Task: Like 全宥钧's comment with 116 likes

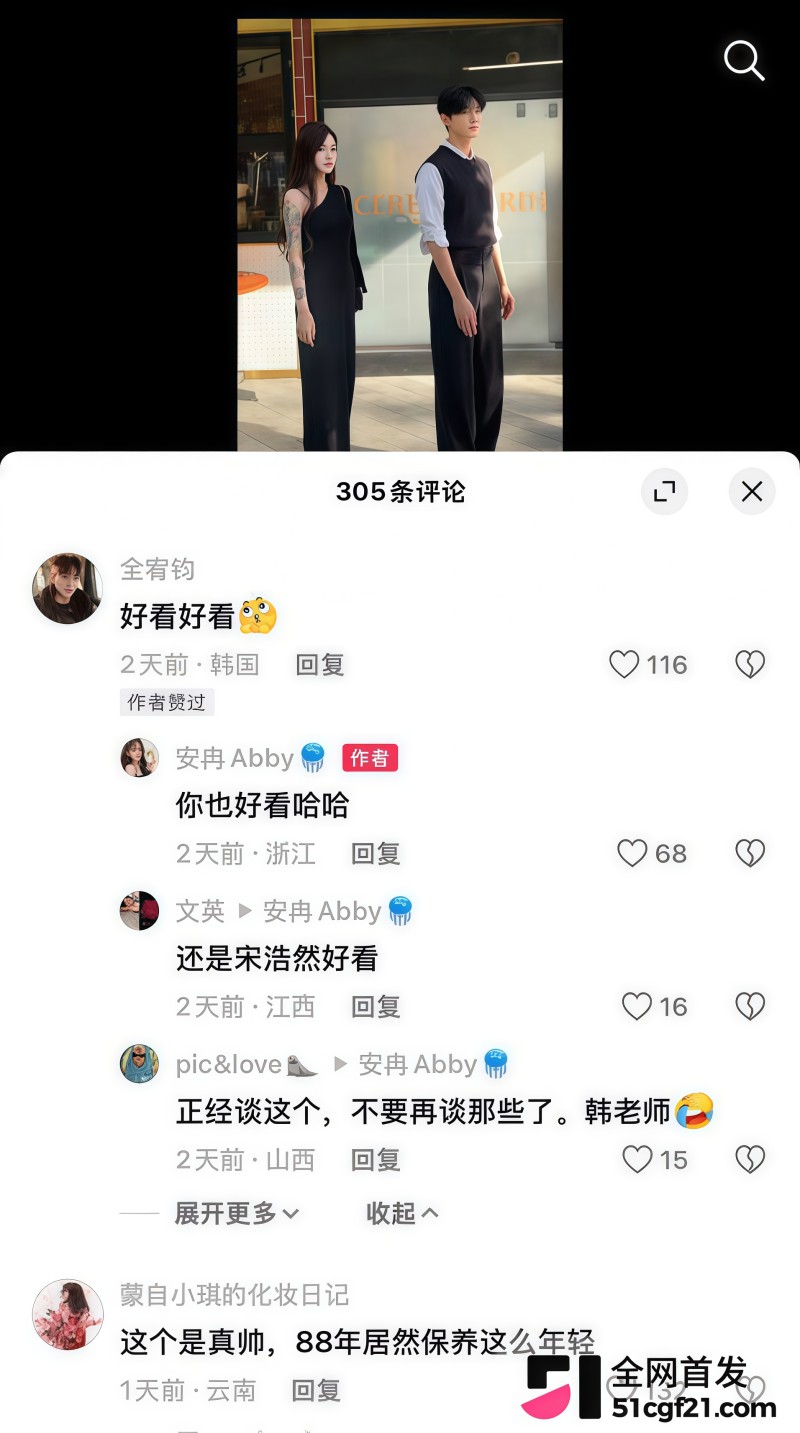Action: coord(624,665)
